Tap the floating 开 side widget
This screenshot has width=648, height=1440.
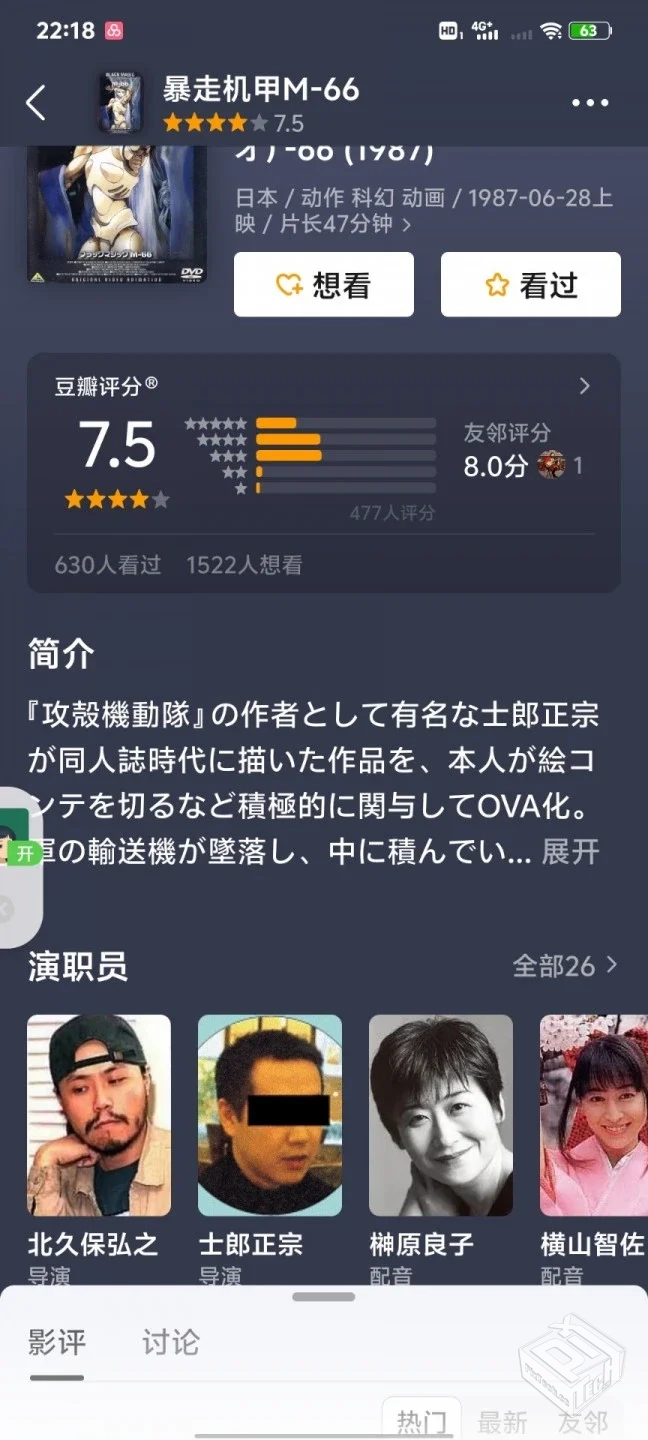(x=20, y=853)
